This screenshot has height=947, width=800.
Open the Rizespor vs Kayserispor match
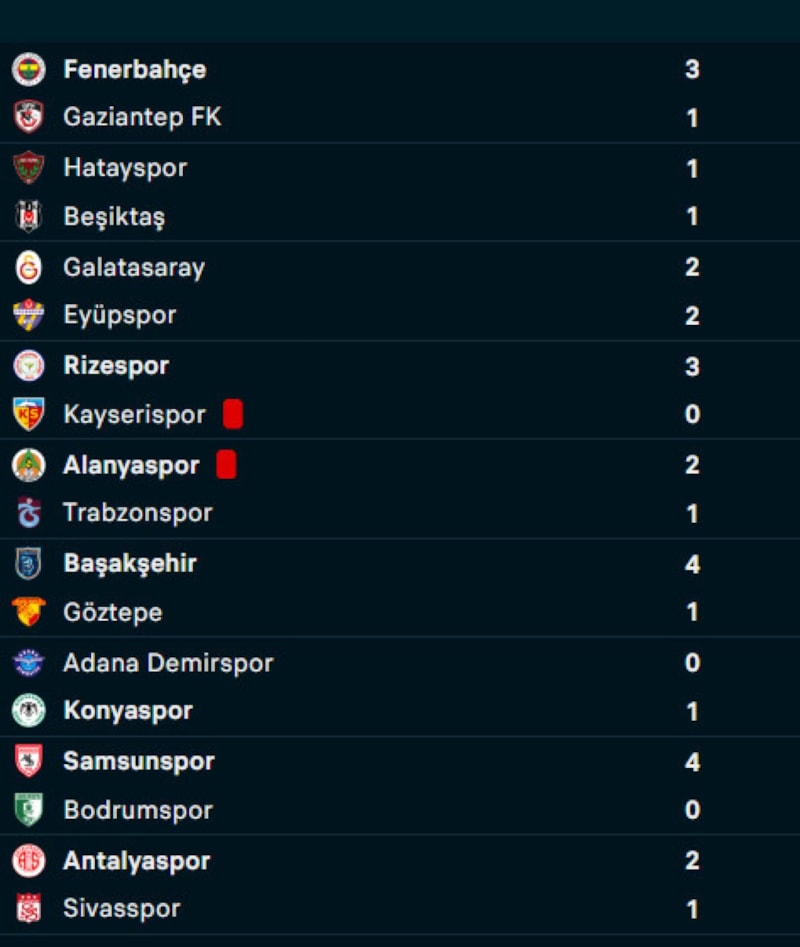pyautogui.click(x=400, y=390)
